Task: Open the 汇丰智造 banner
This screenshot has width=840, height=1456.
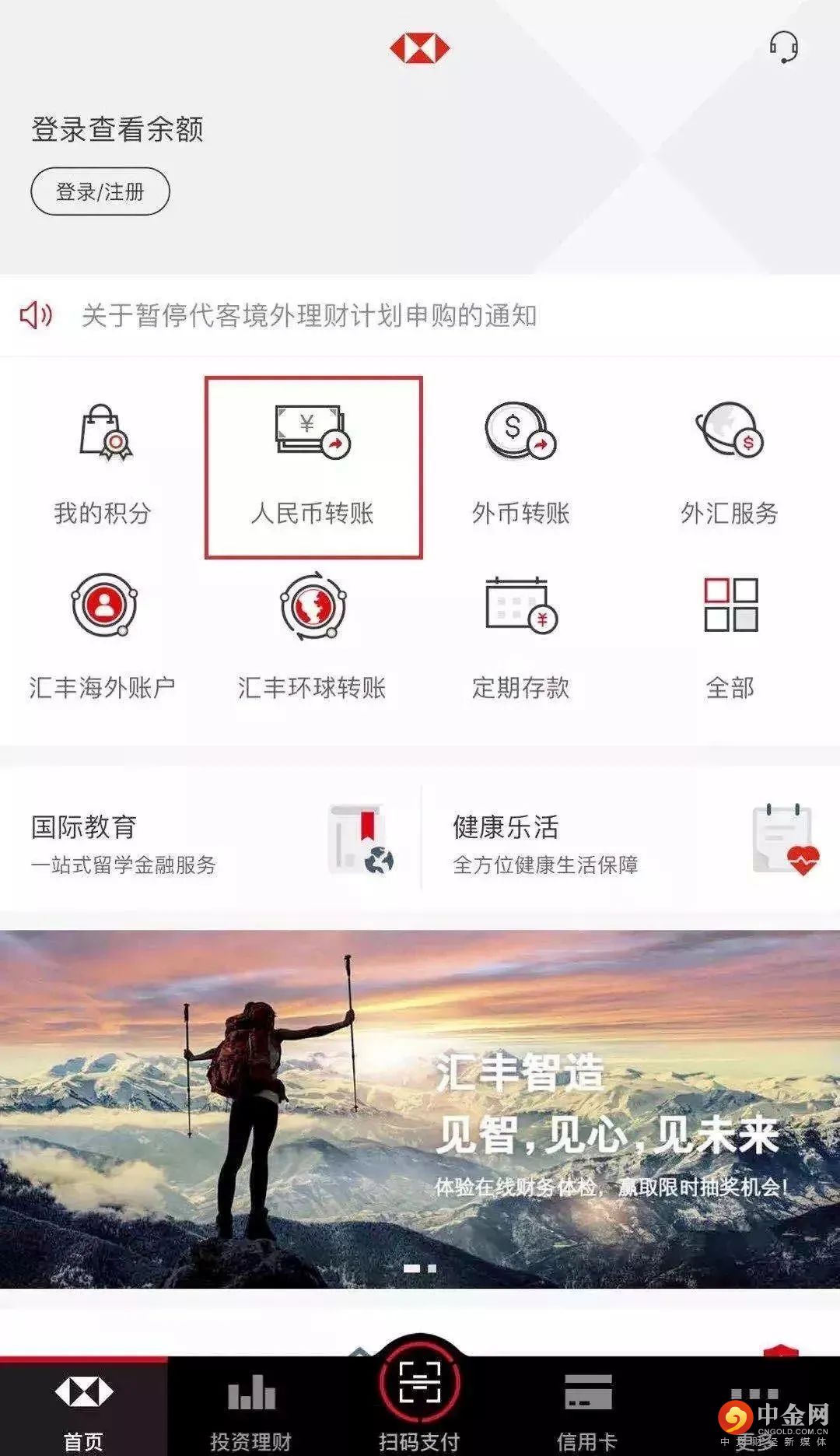Action: pos(420,1108)
